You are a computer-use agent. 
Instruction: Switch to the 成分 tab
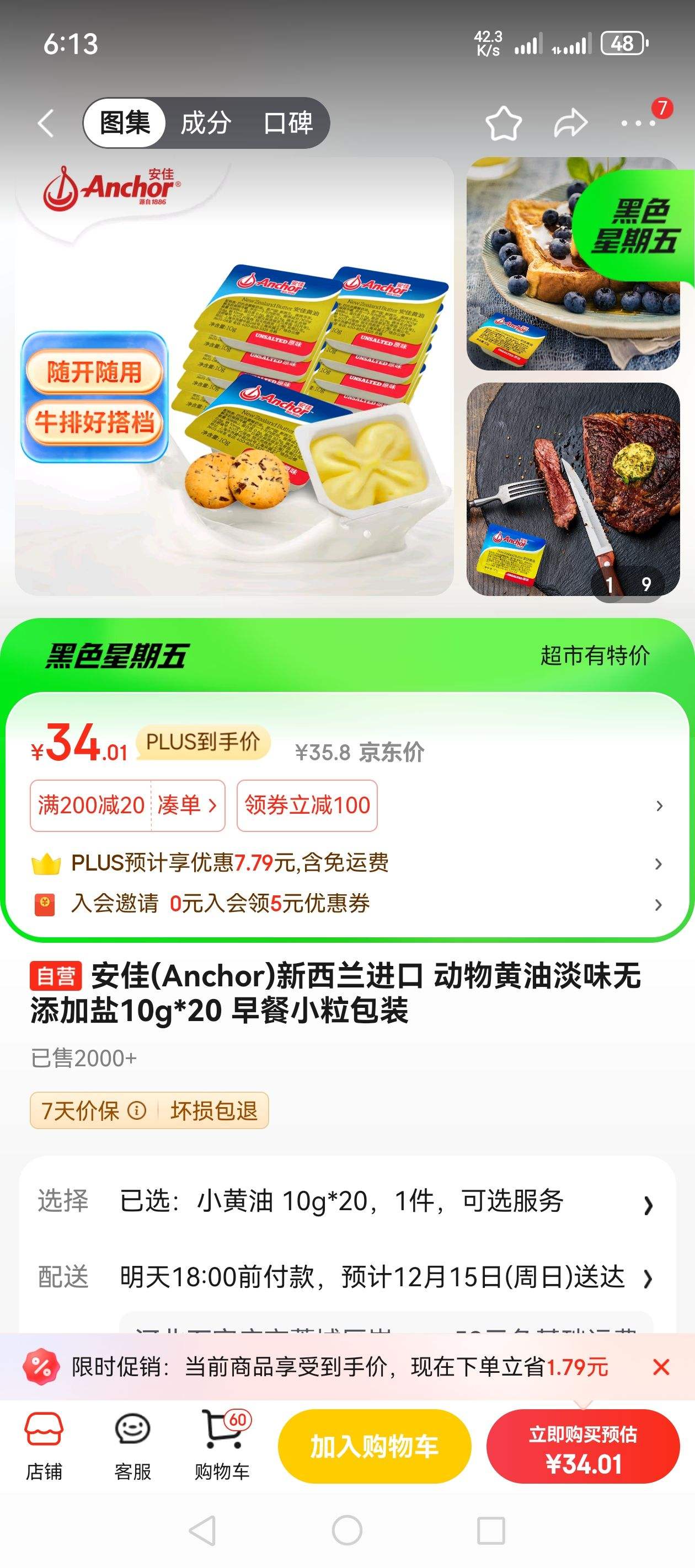click(205, 123)
